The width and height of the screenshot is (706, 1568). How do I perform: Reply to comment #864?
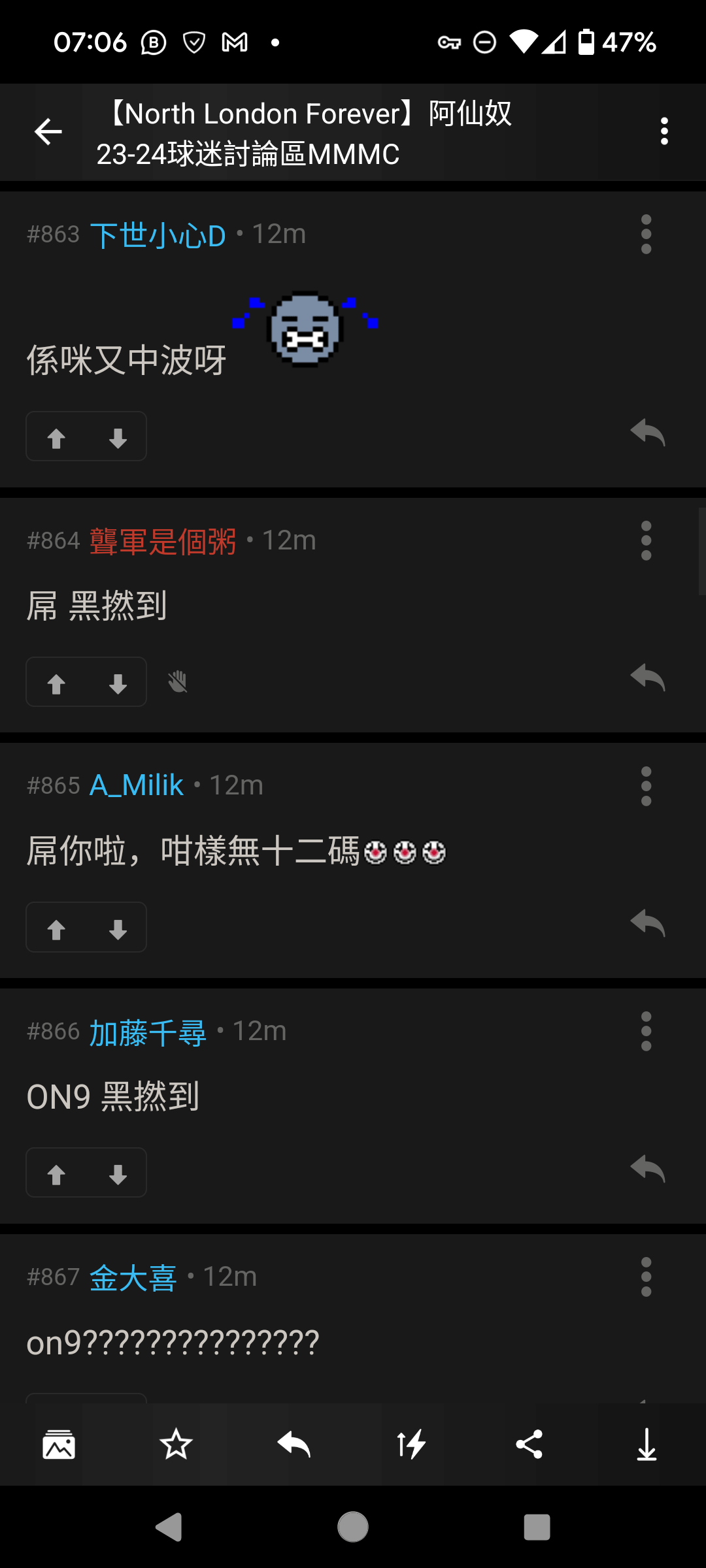[x=647, y=678]
